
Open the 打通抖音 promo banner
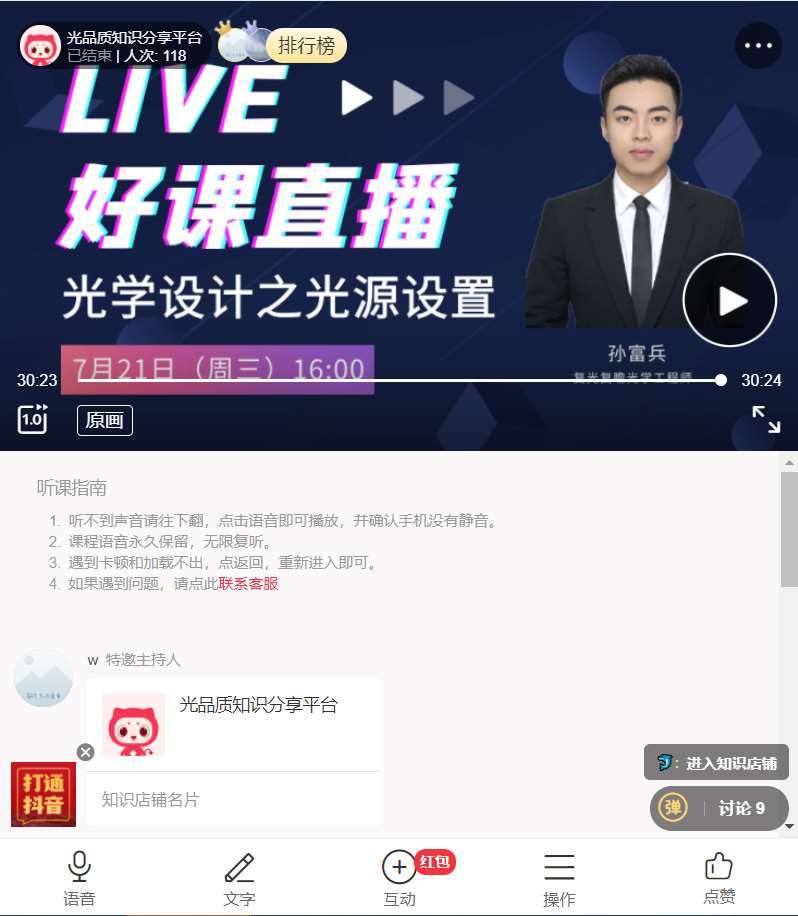click(43, 794)
